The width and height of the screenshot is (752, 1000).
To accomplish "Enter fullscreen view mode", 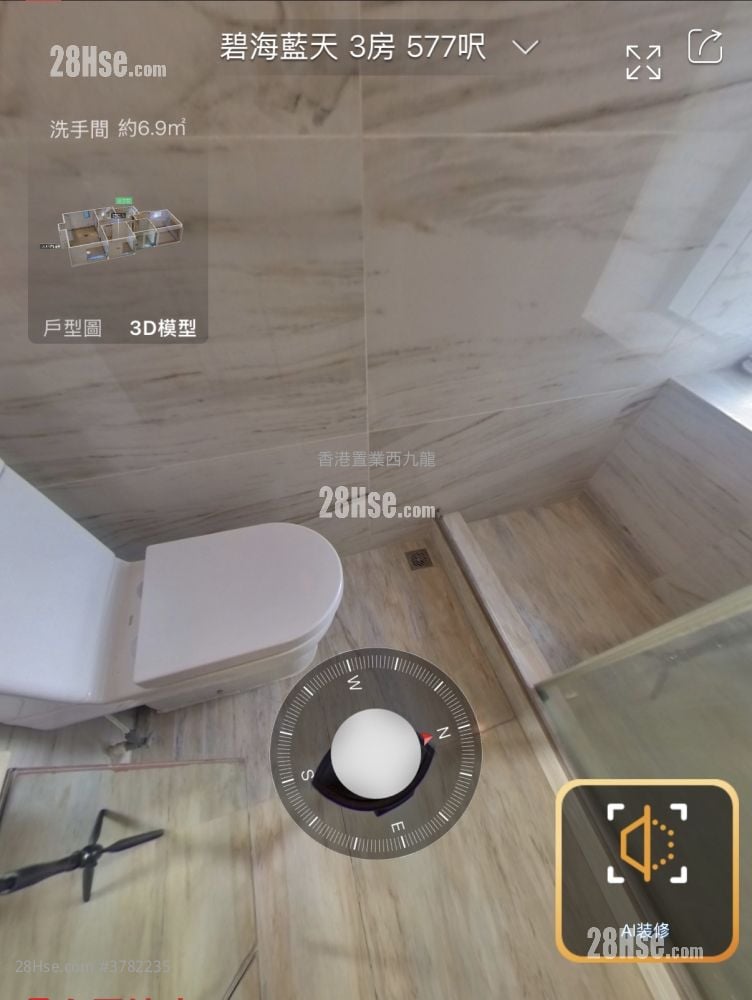I will tap(643, 62).
